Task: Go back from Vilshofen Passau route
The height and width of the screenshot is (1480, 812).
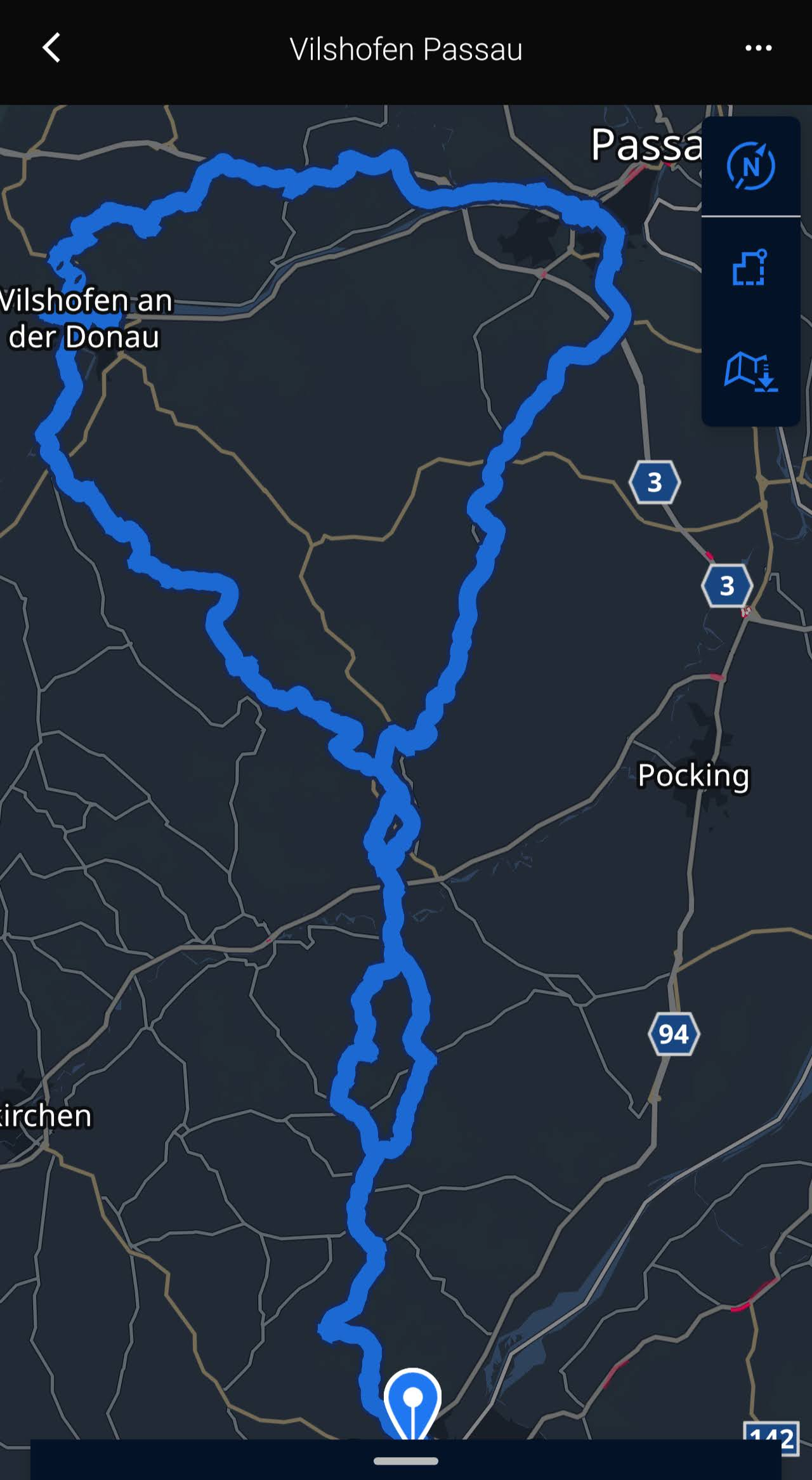Action: (51, 48)
